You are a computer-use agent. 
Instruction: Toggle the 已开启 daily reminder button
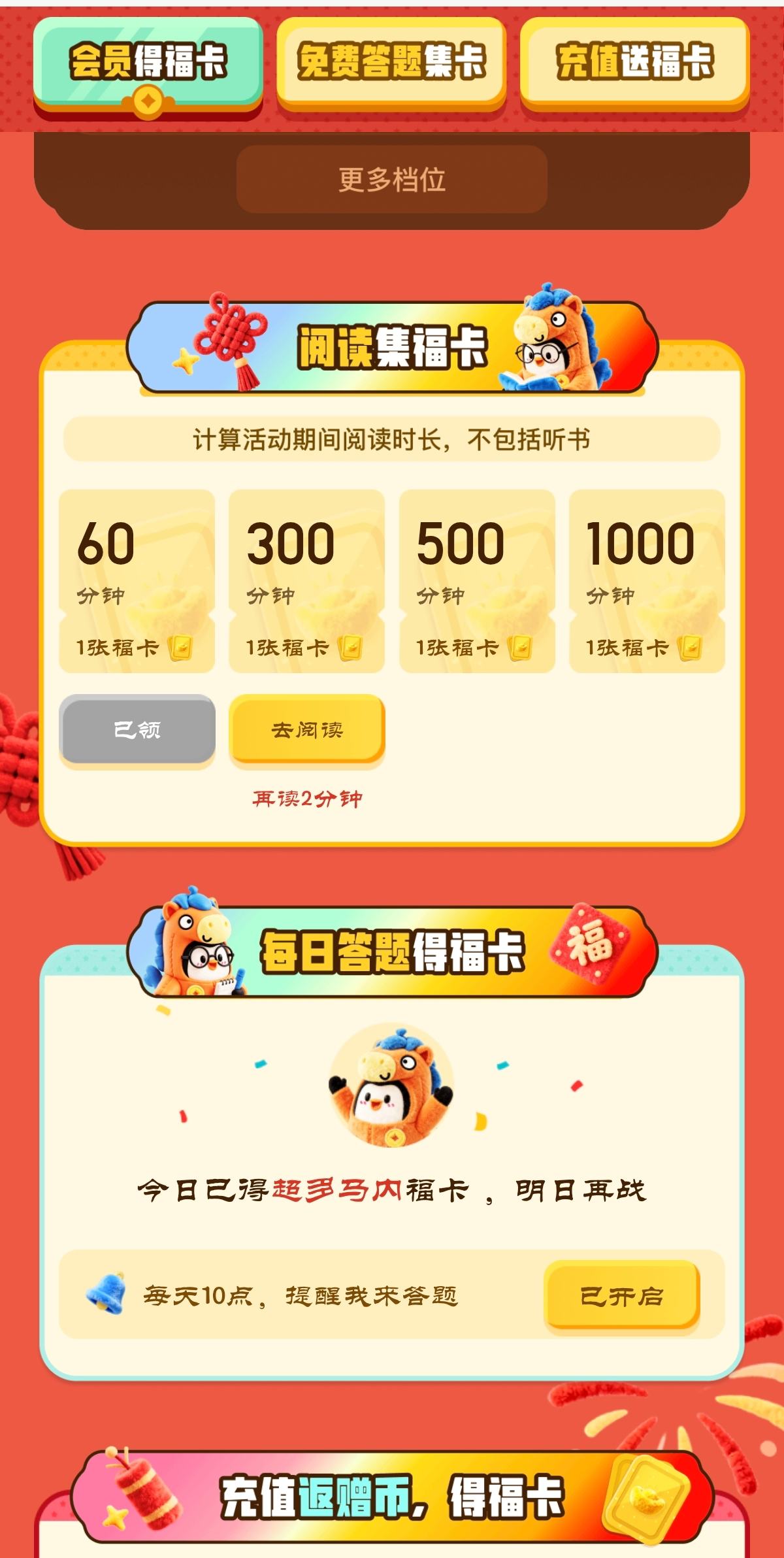tap(621, 1295)
